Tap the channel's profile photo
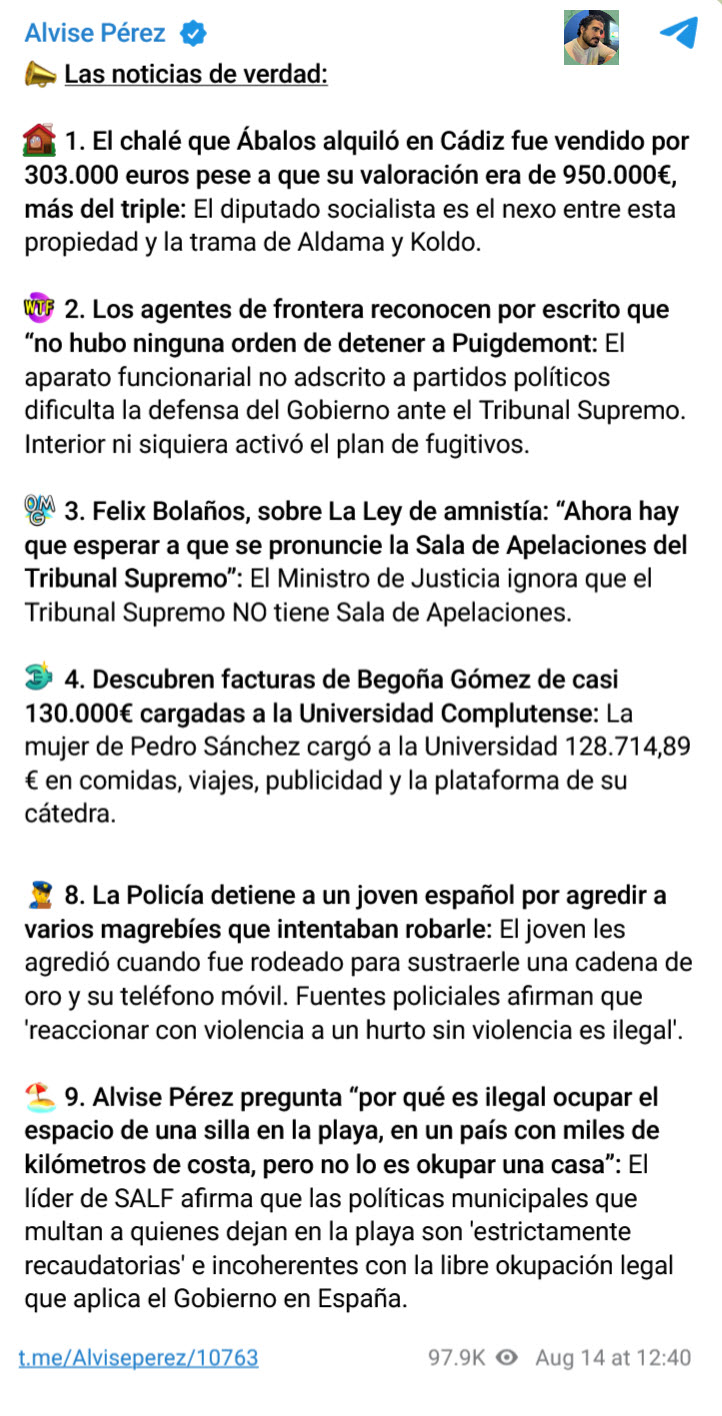This screenshot has width=722, height=1416. [591, 37]
